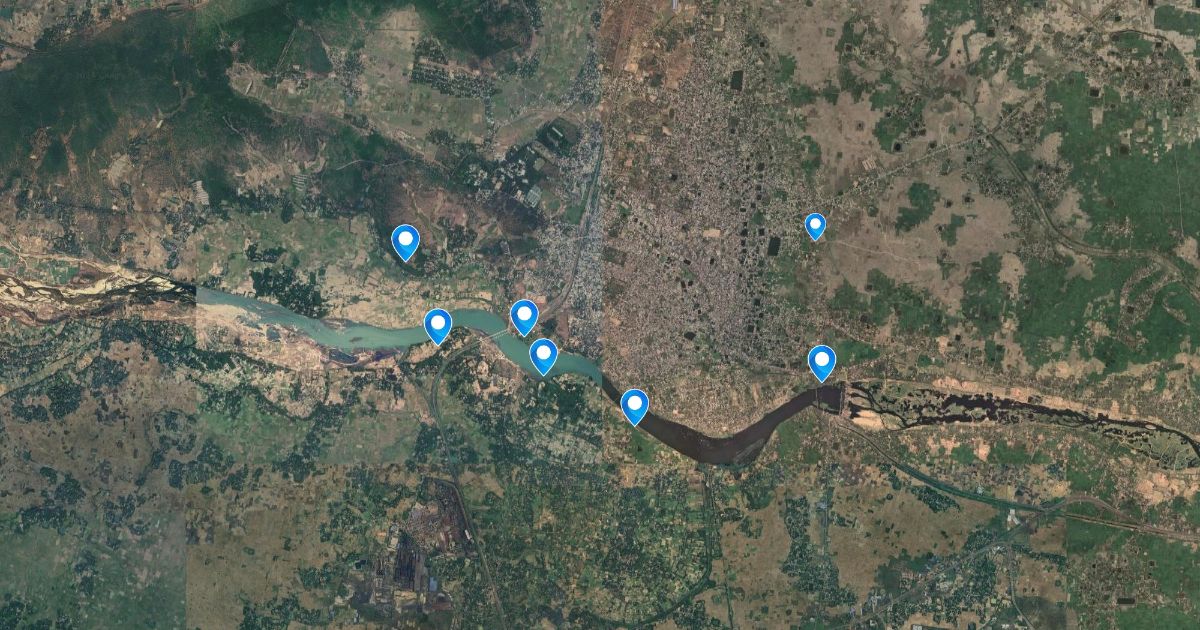
Task: Tap the pin at the bridge's northern end
Action: (524, 316)
